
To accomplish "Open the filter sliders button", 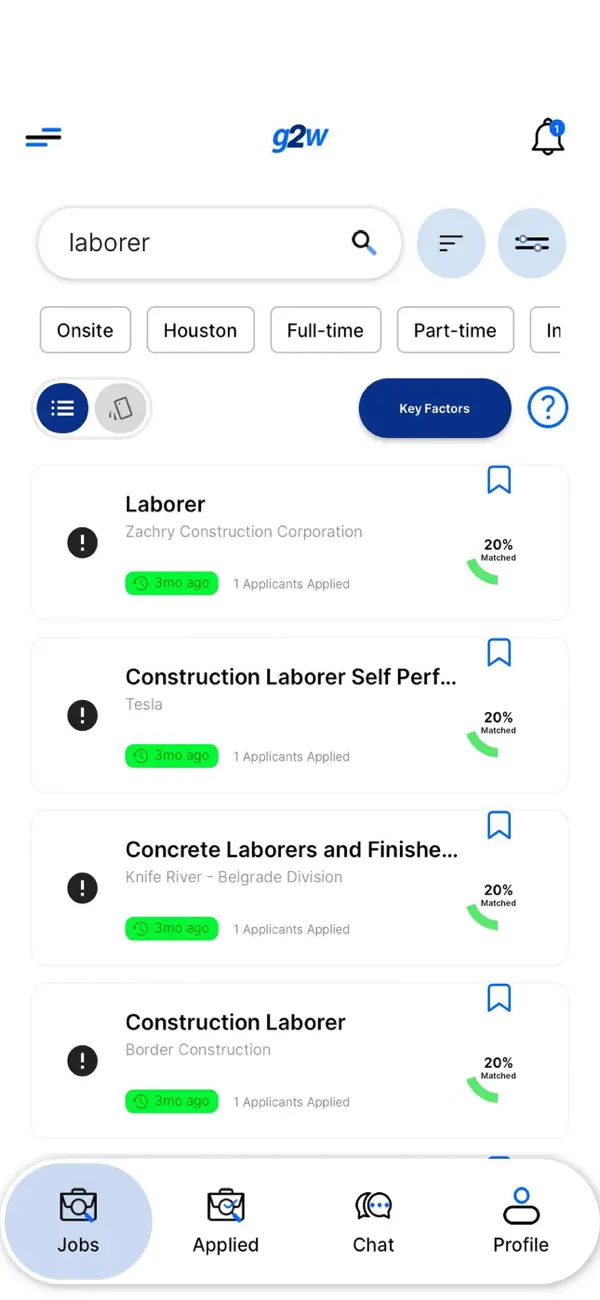I will coord(532,243).
